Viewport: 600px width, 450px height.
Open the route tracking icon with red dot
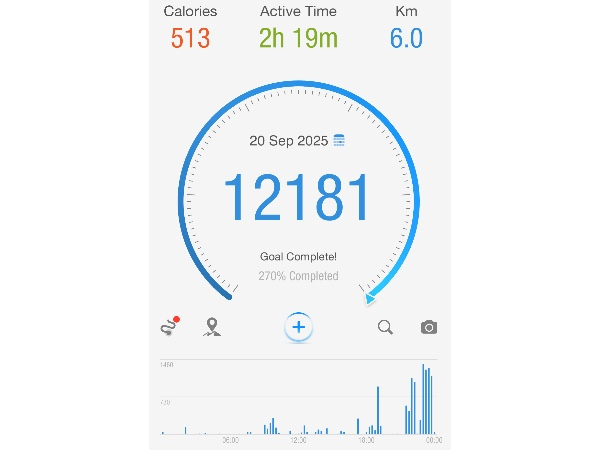click(170, 326)
